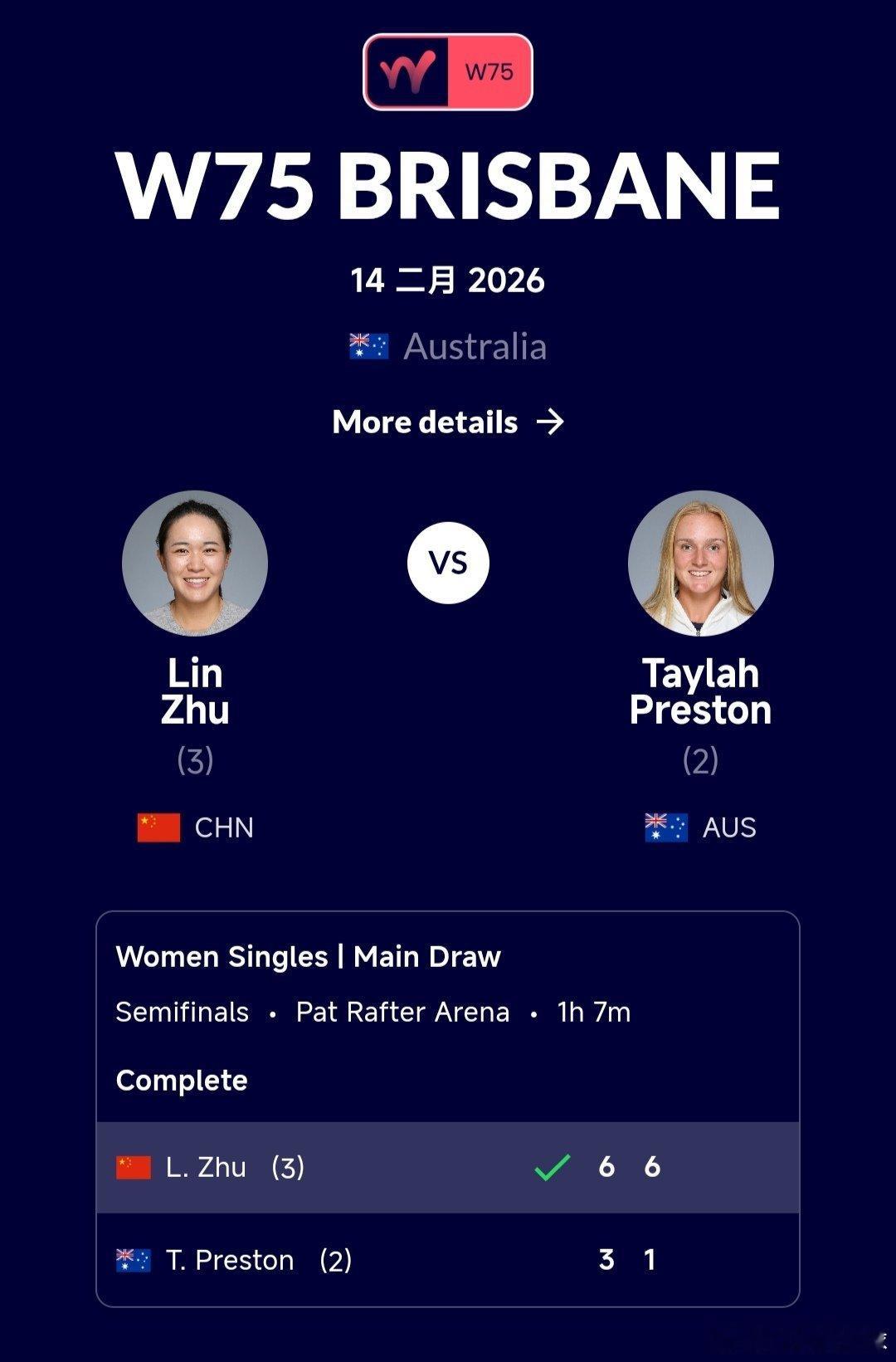Click the Complete match status label
The width and height of the screenshot is (896, 1362).
click(x=182, y=1081)
